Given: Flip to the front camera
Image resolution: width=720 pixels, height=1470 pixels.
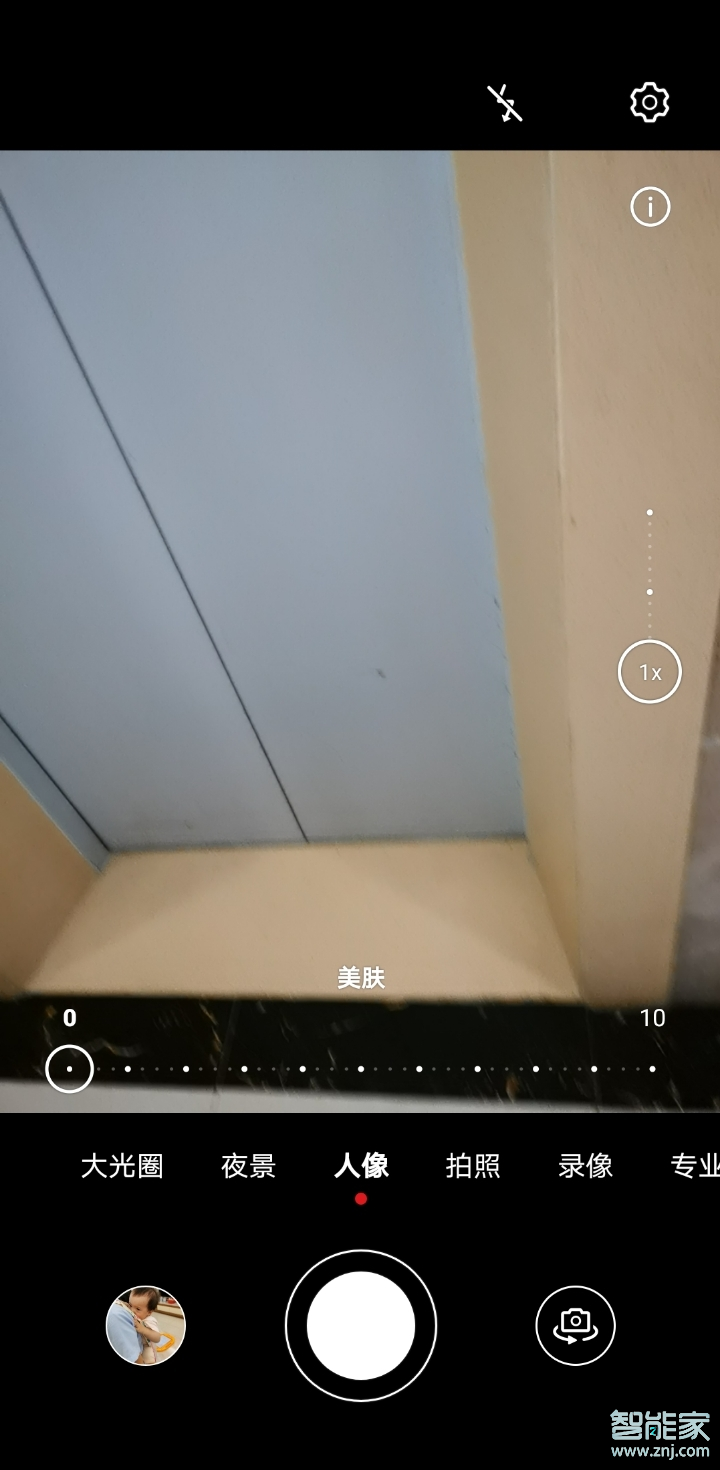Looking at the screenshot, I should tap(576, 1326).
